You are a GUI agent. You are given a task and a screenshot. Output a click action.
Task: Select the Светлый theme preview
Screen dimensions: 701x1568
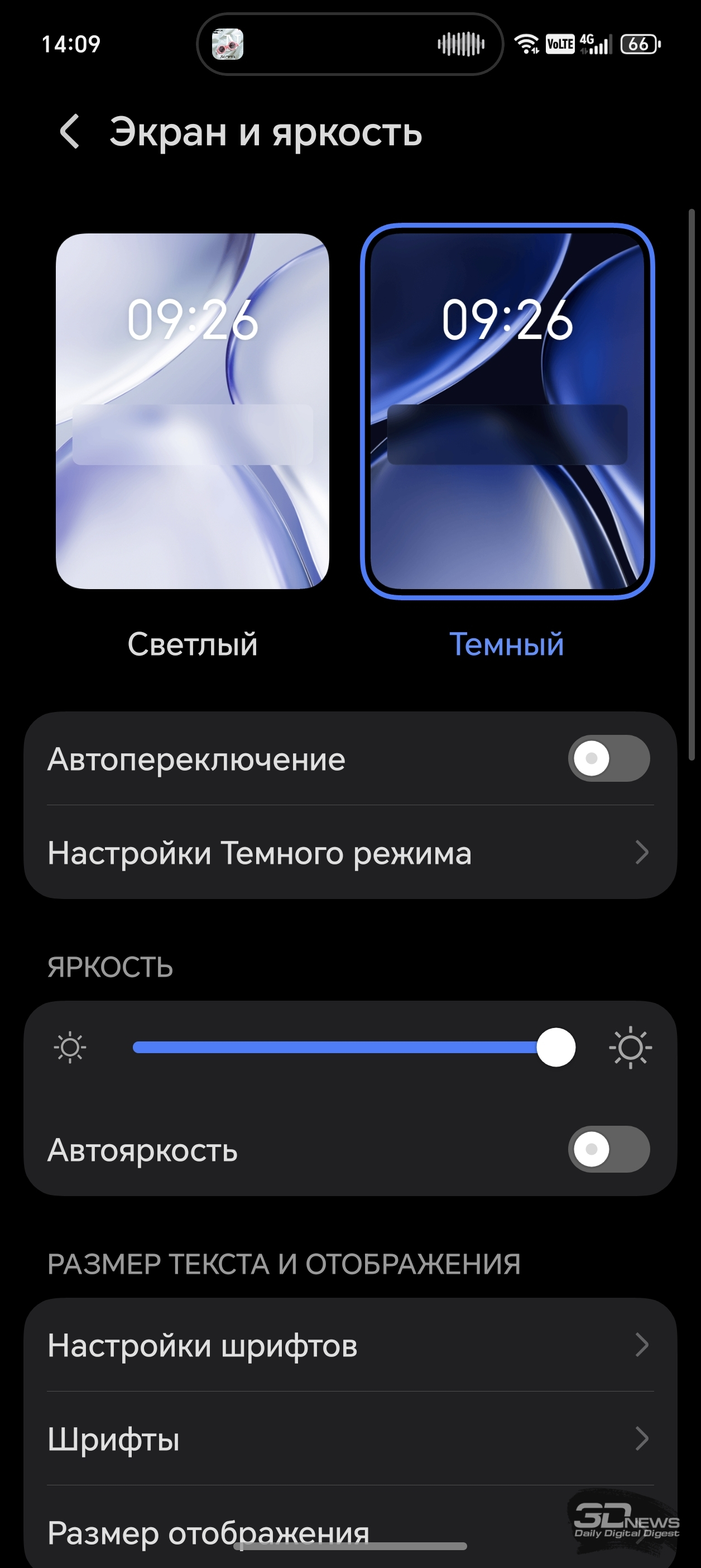(x=193, y=411)
